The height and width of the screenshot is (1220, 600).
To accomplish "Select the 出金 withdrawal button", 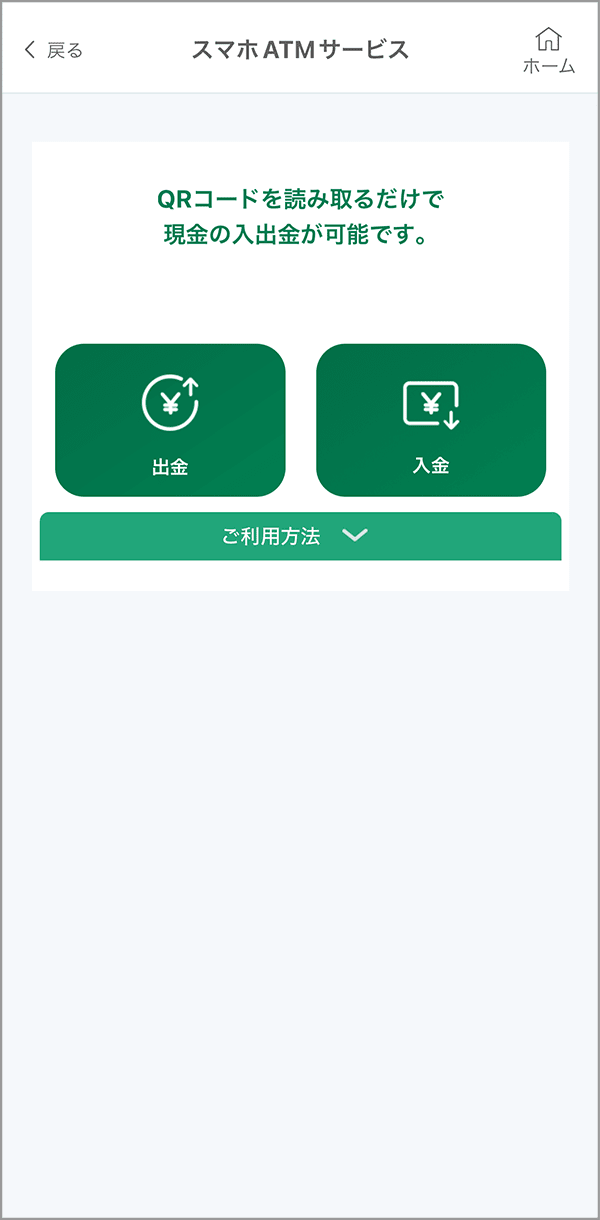I will click(x=170, y=420).
